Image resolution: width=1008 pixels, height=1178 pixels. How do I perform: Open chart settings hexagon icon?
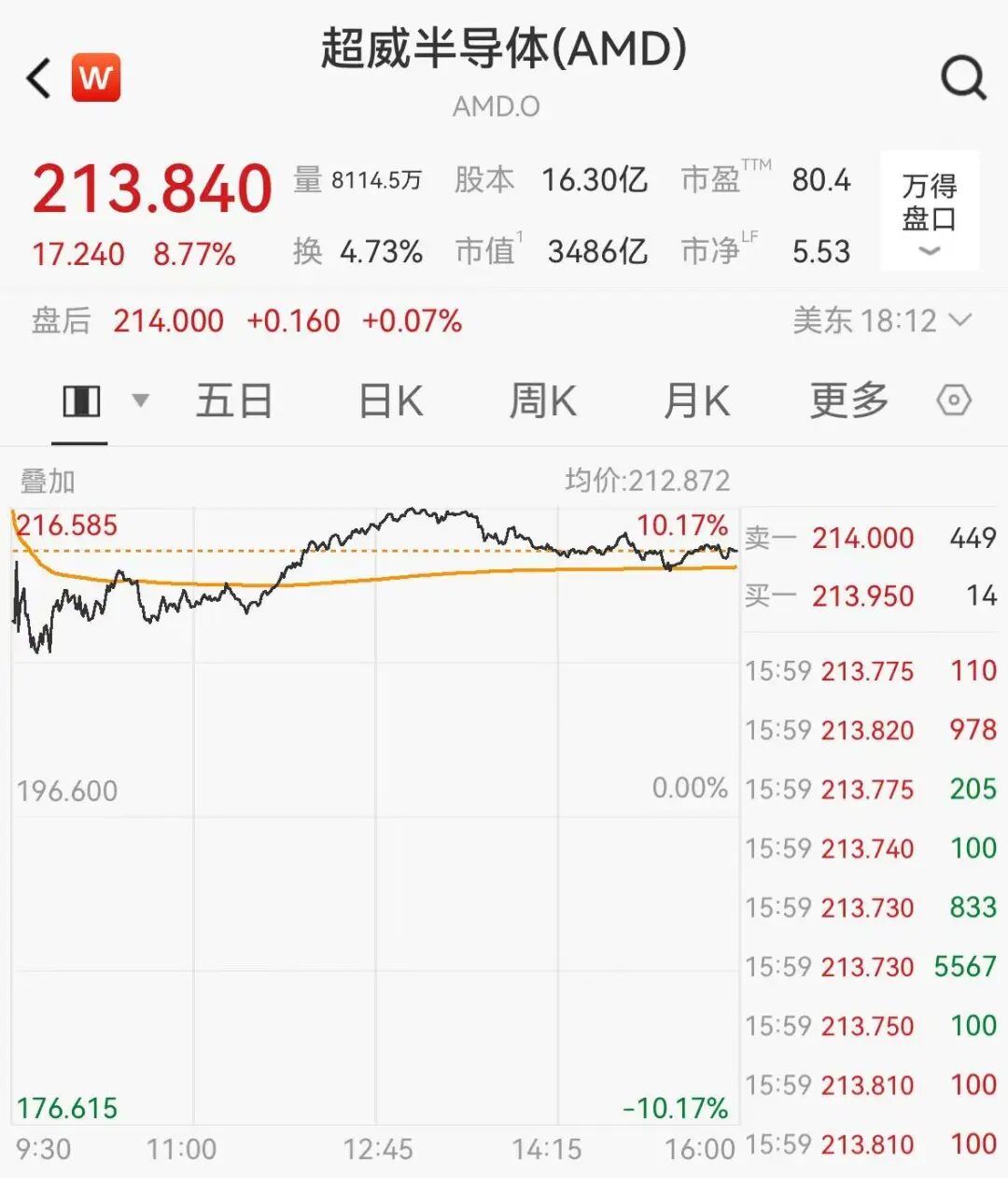[954, 401]
